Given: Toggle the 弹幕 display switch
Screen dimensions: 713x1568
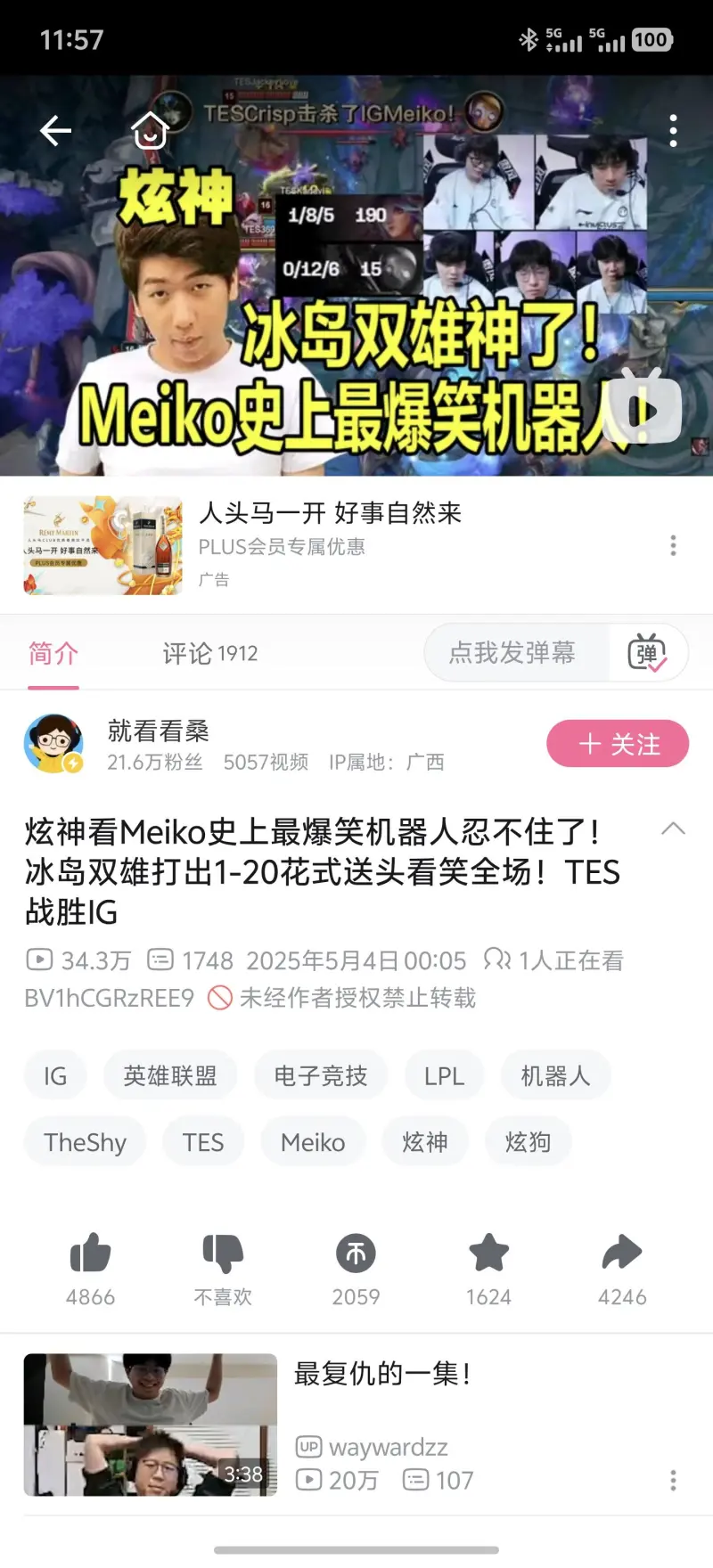Looking at the screenshot, I should click(647, 653).
